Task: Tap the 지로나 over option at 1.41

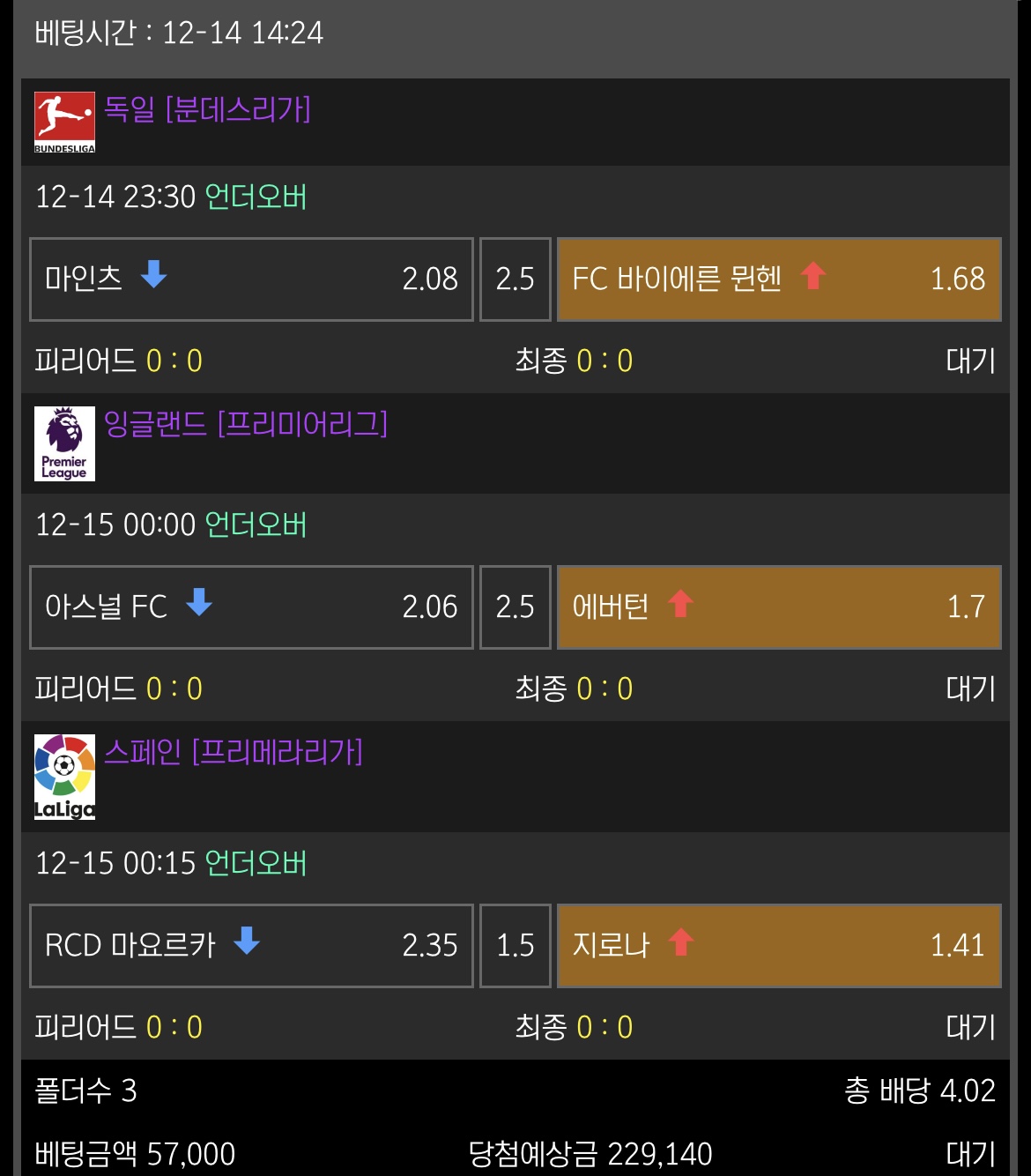Action: click(x=779, y=945)
